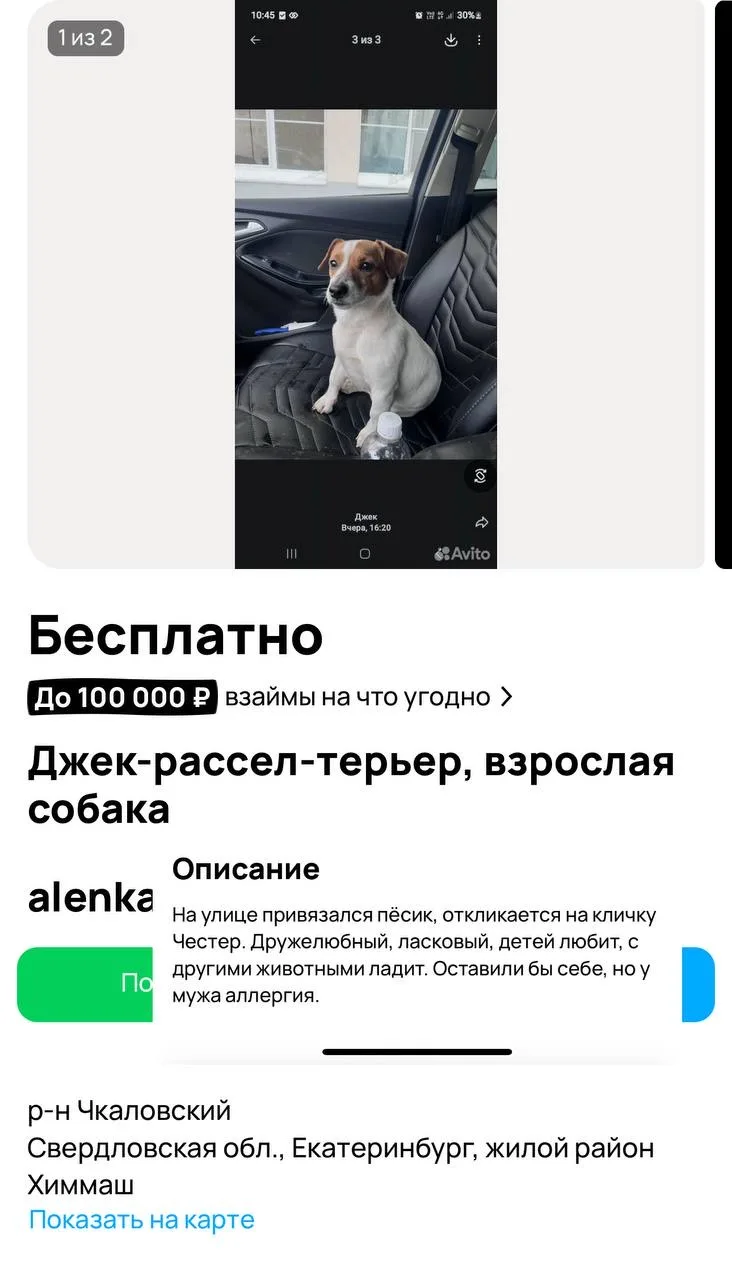The image size is (732, 1280).
Task: Tap the blue button at the right edge
Action: (699, 984)
